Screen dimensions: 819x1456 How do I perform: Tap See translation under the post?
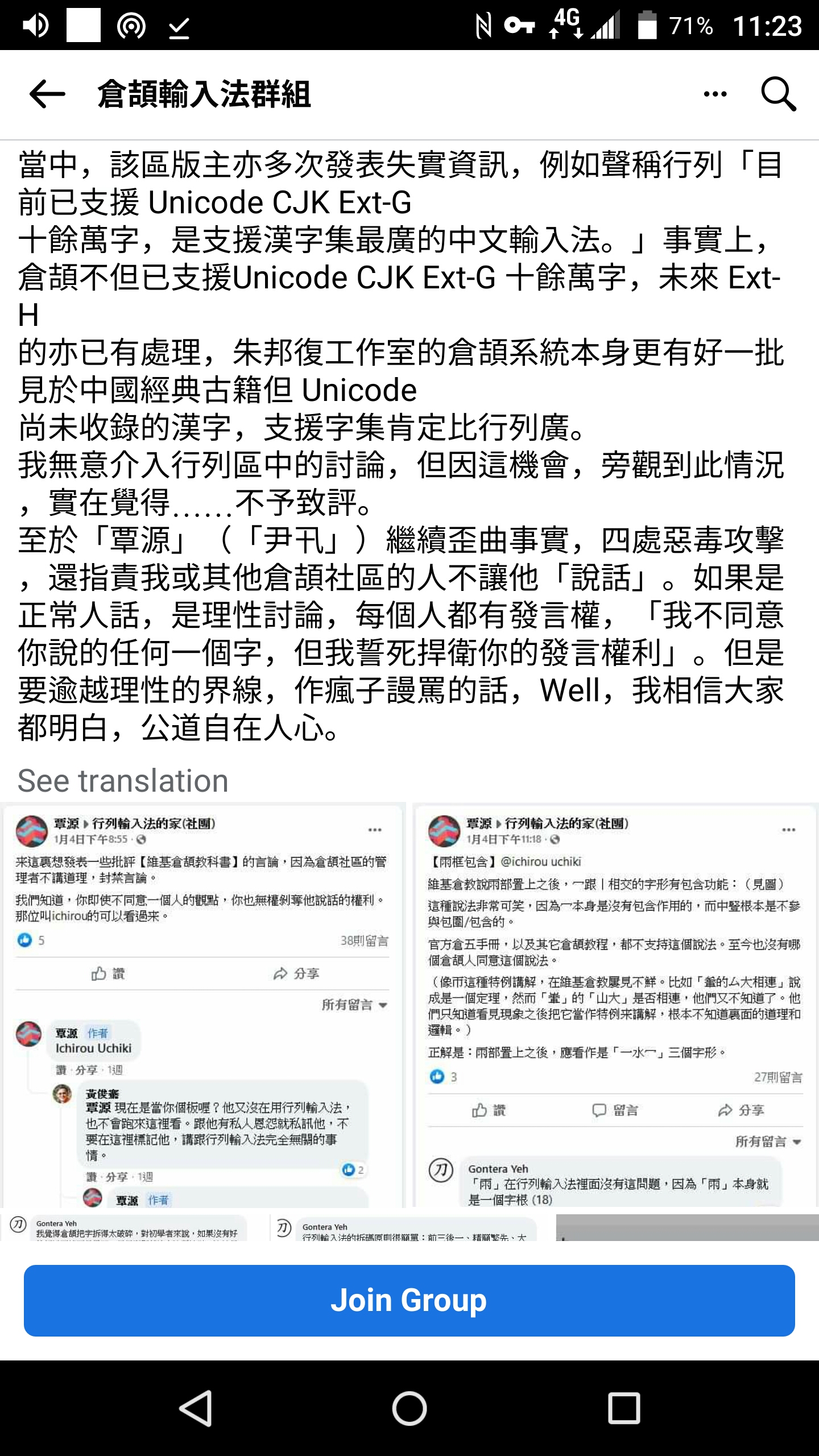point(123,780)
